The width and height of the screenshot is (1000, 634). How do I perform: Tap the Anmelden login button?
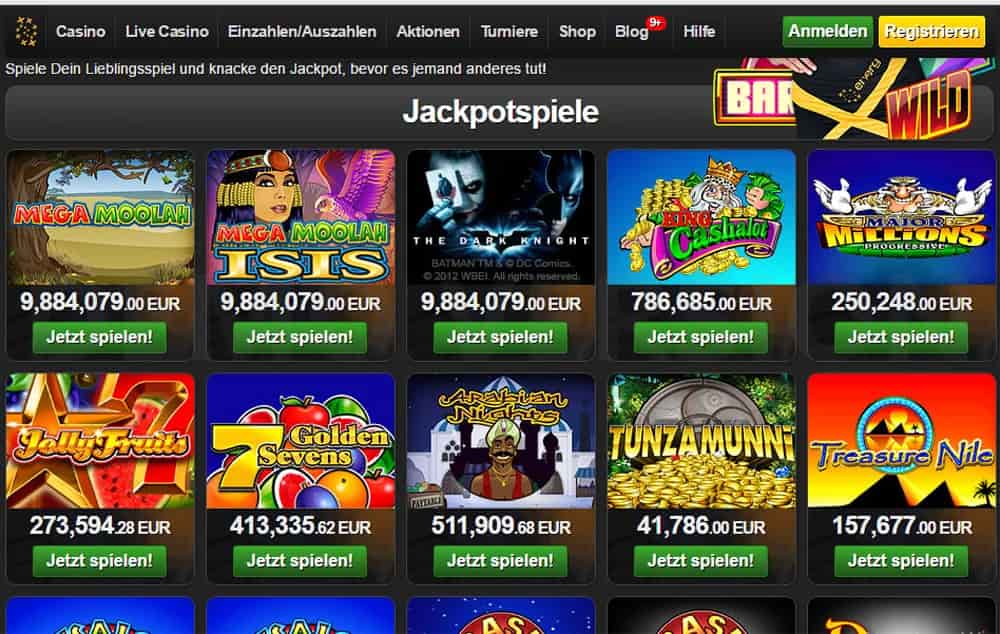point(827,31)
